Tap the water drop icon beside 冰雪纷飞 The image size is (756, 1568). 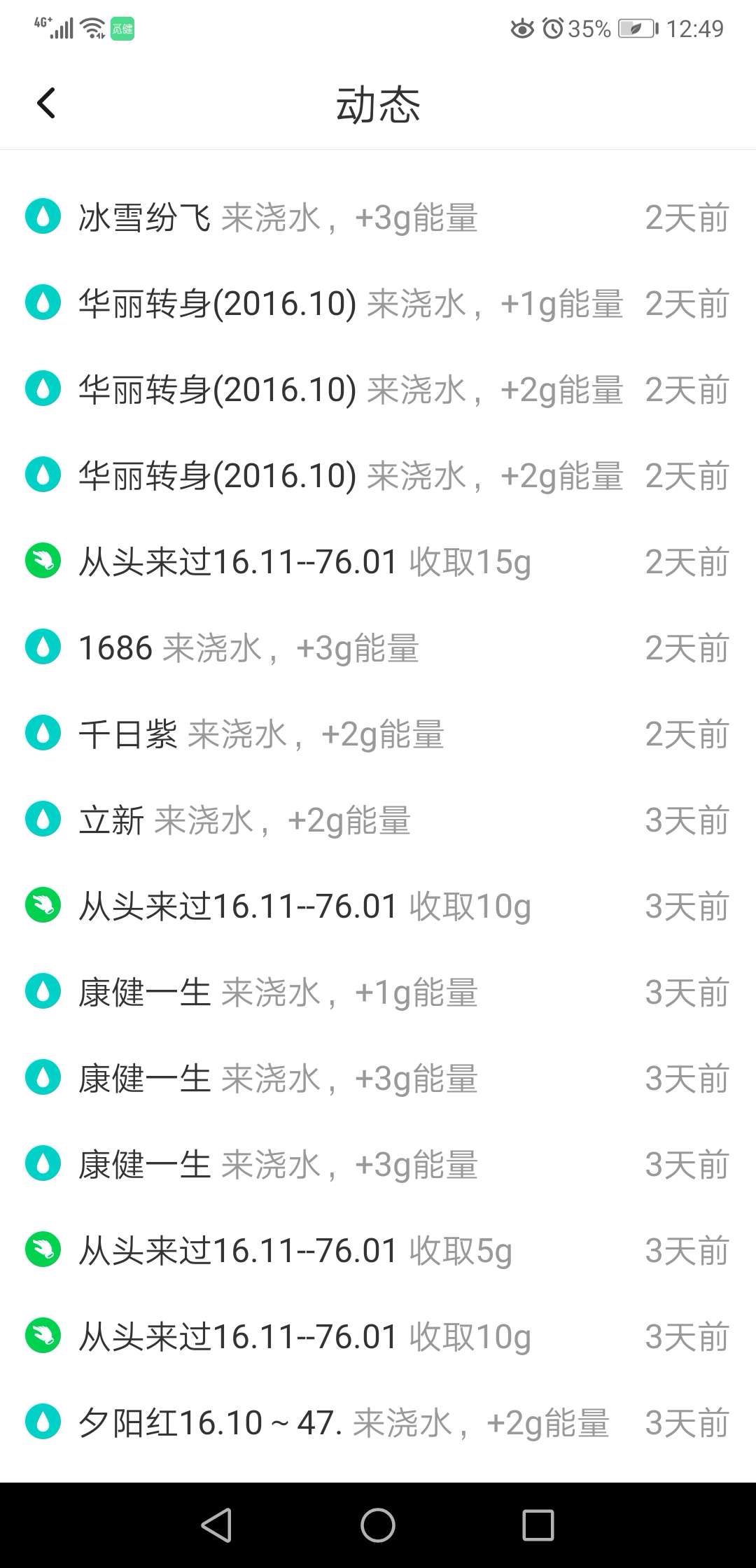43,218
